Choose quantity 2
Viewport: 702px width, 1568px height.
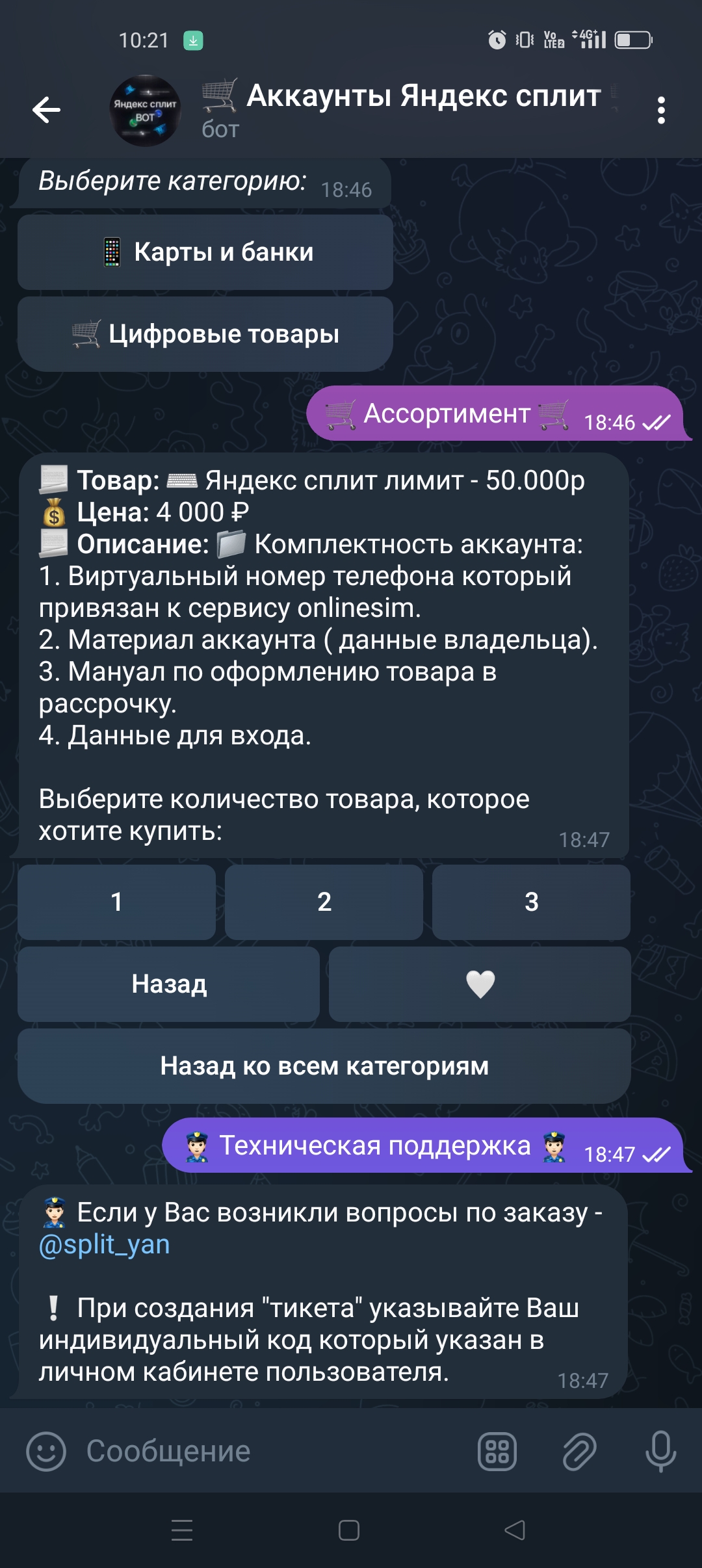tap(324, 902)
